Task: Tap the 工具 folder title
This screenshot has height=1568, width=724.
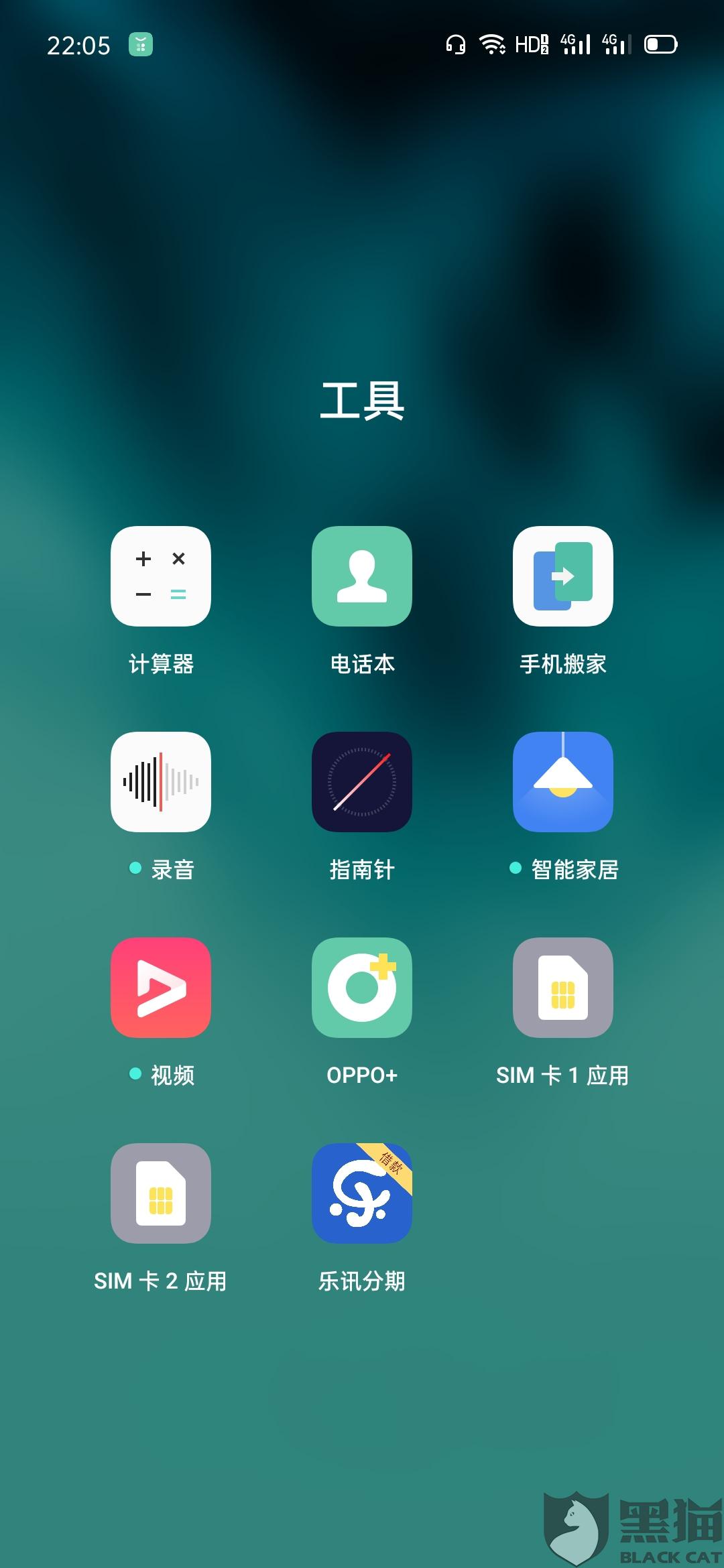Action: (x=362, y=401)
